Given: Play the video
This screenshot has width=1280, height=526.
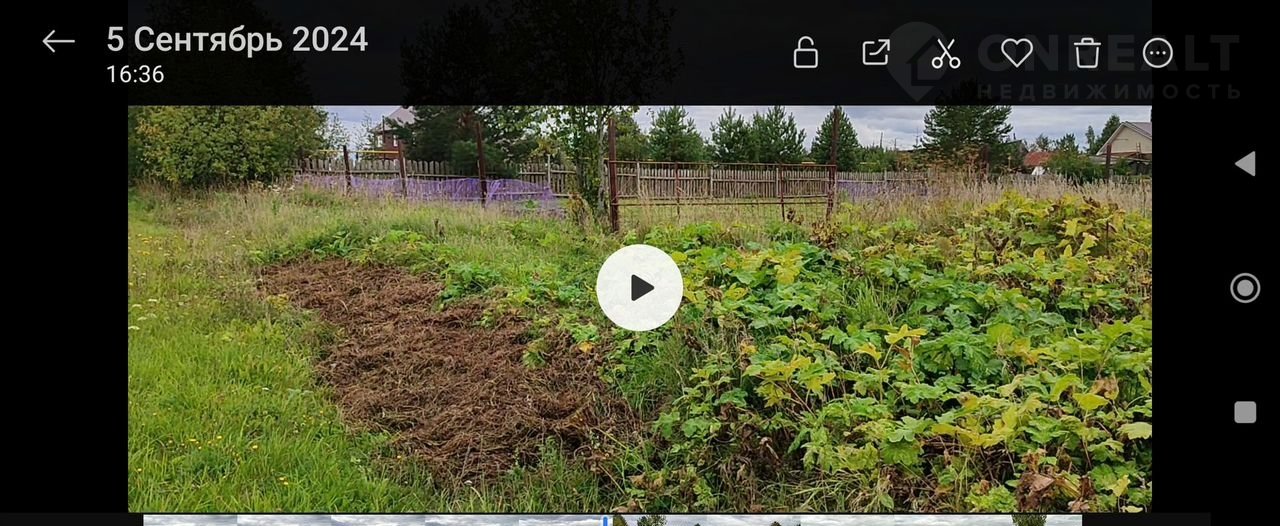Looking at the screenshot, I should tap(640, 288).
